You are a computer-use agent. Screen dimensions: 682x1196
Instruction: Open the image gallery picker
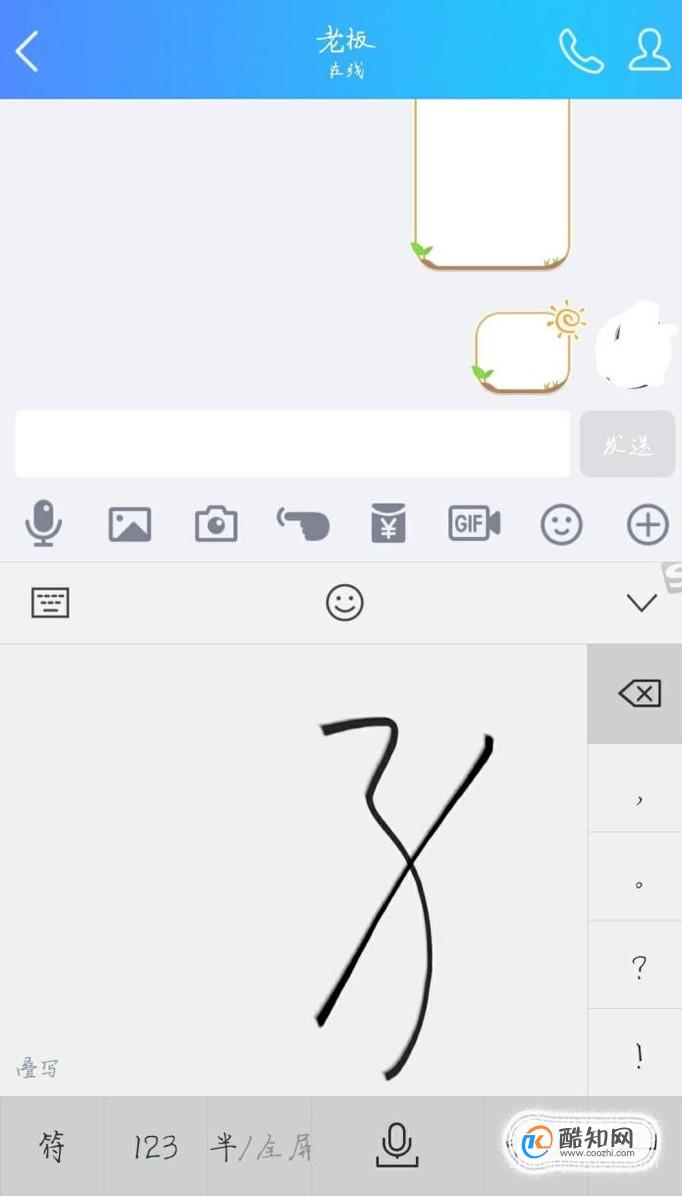130,524
